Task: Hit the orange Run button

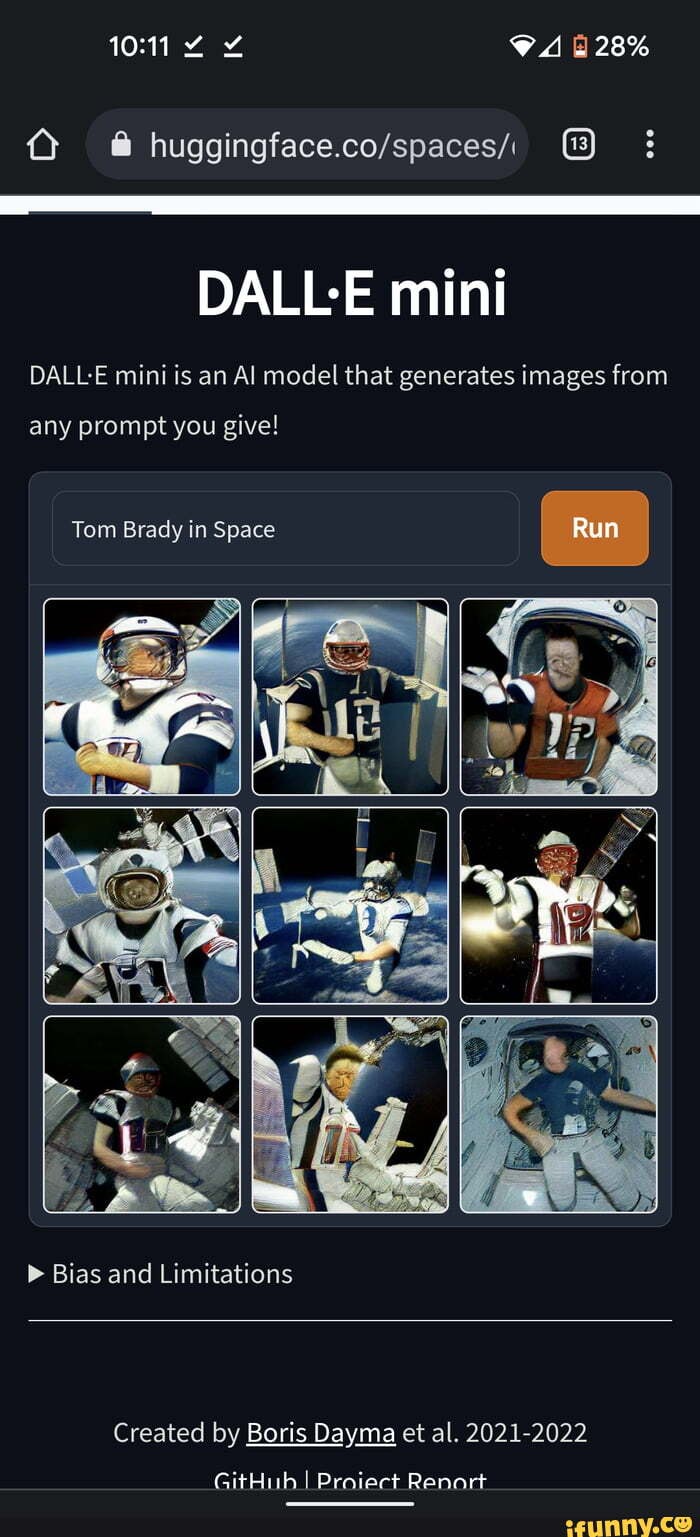Action: (x=595, y=528)
